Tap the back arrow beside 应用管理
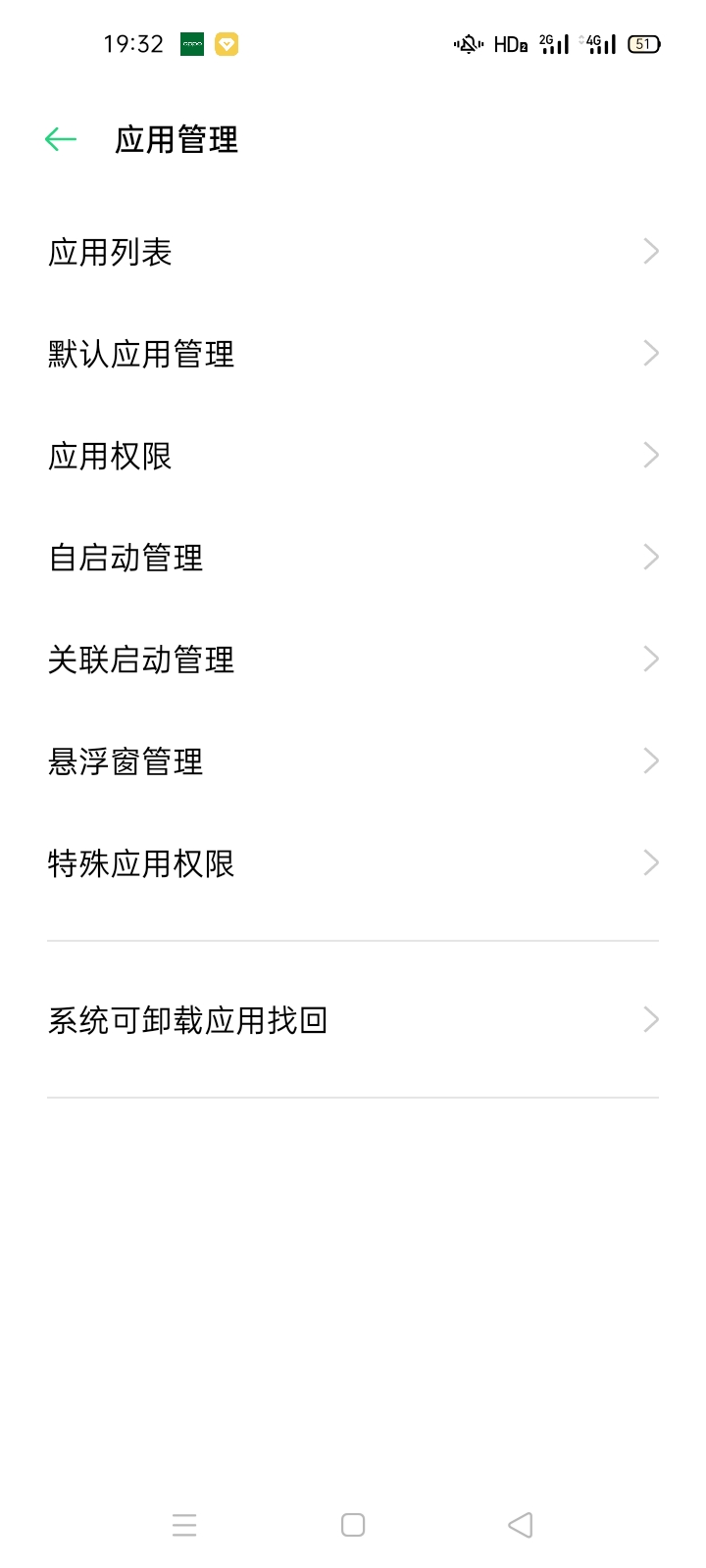The height and width of the screenshot is (1568, 706). [x=61, y=138]
